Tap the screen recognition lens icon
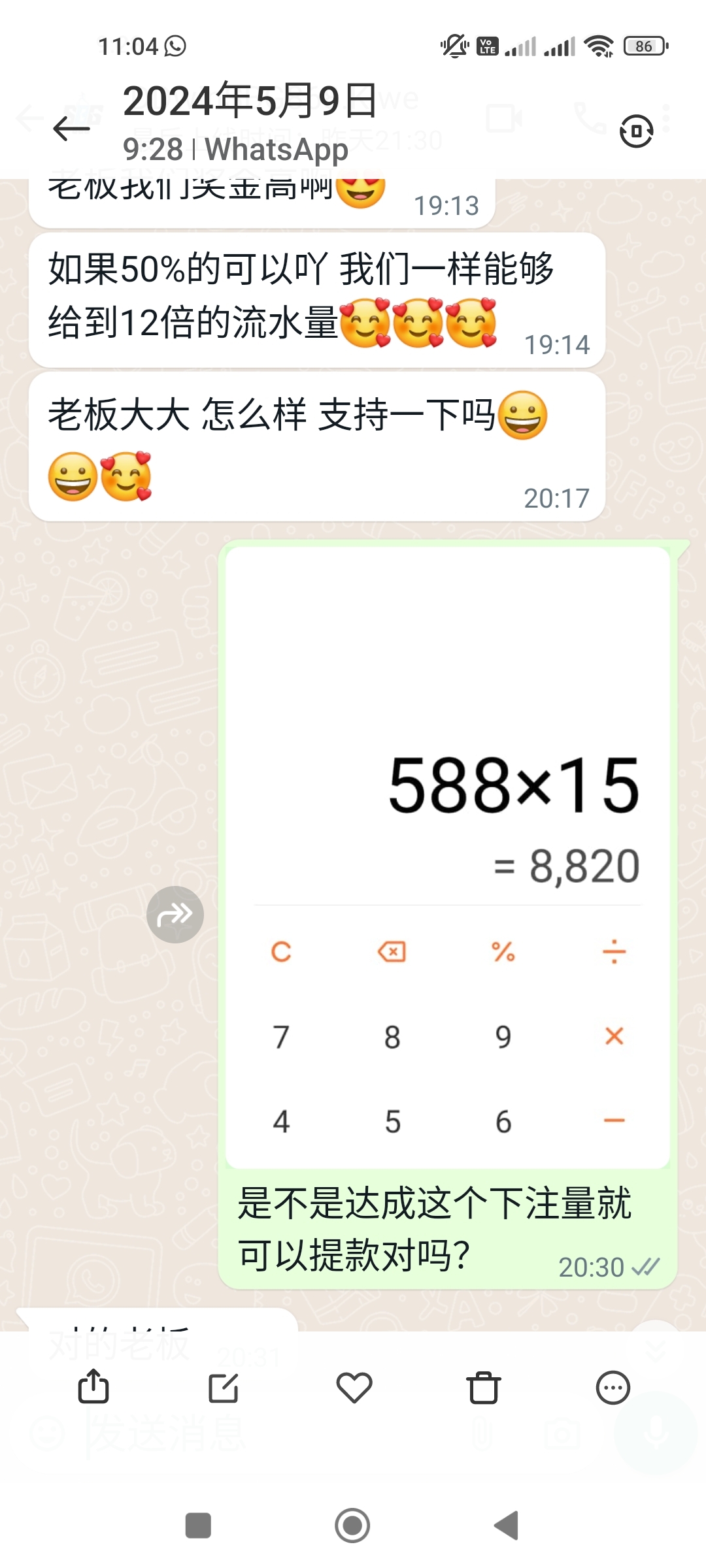This screenshot has height=1568, width=706. click(x=636, y=131)
